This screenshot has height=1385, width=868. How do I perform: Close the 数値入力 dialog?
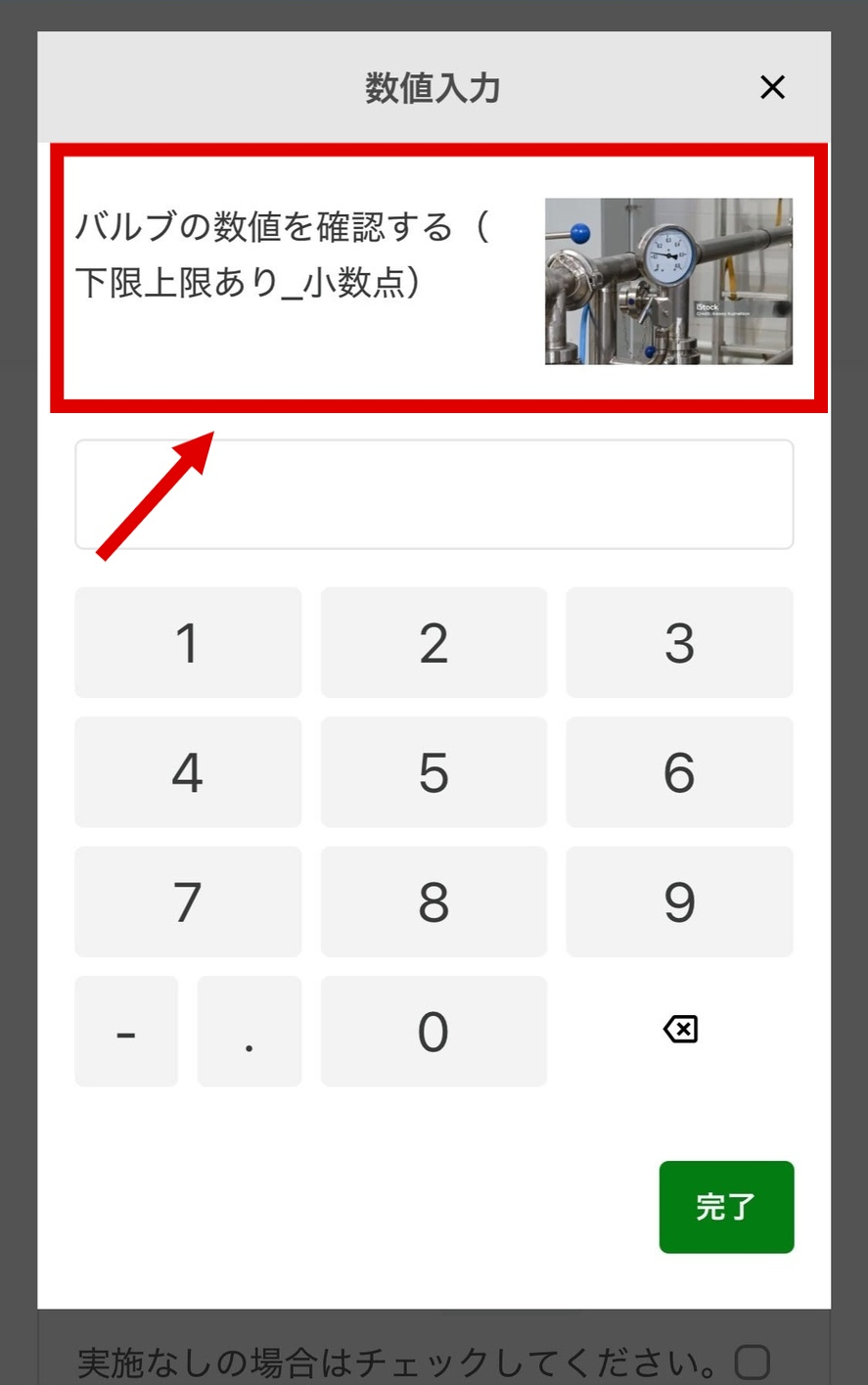(772, 87)
